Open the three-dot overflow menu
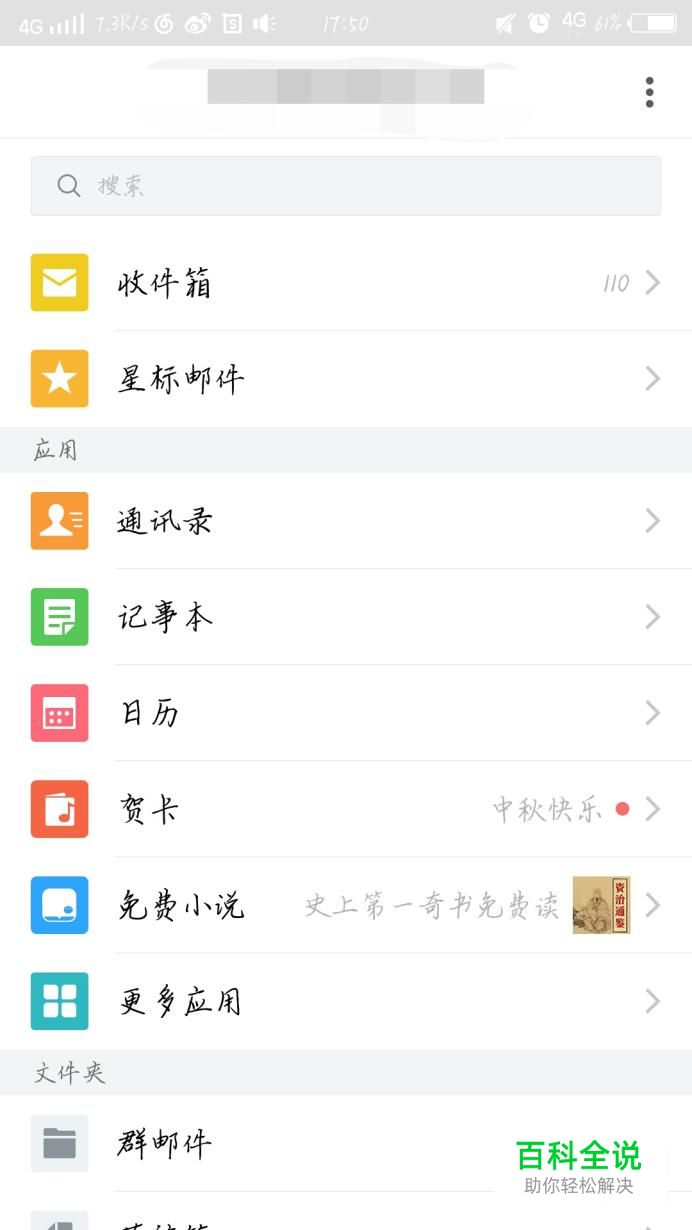 649,92
